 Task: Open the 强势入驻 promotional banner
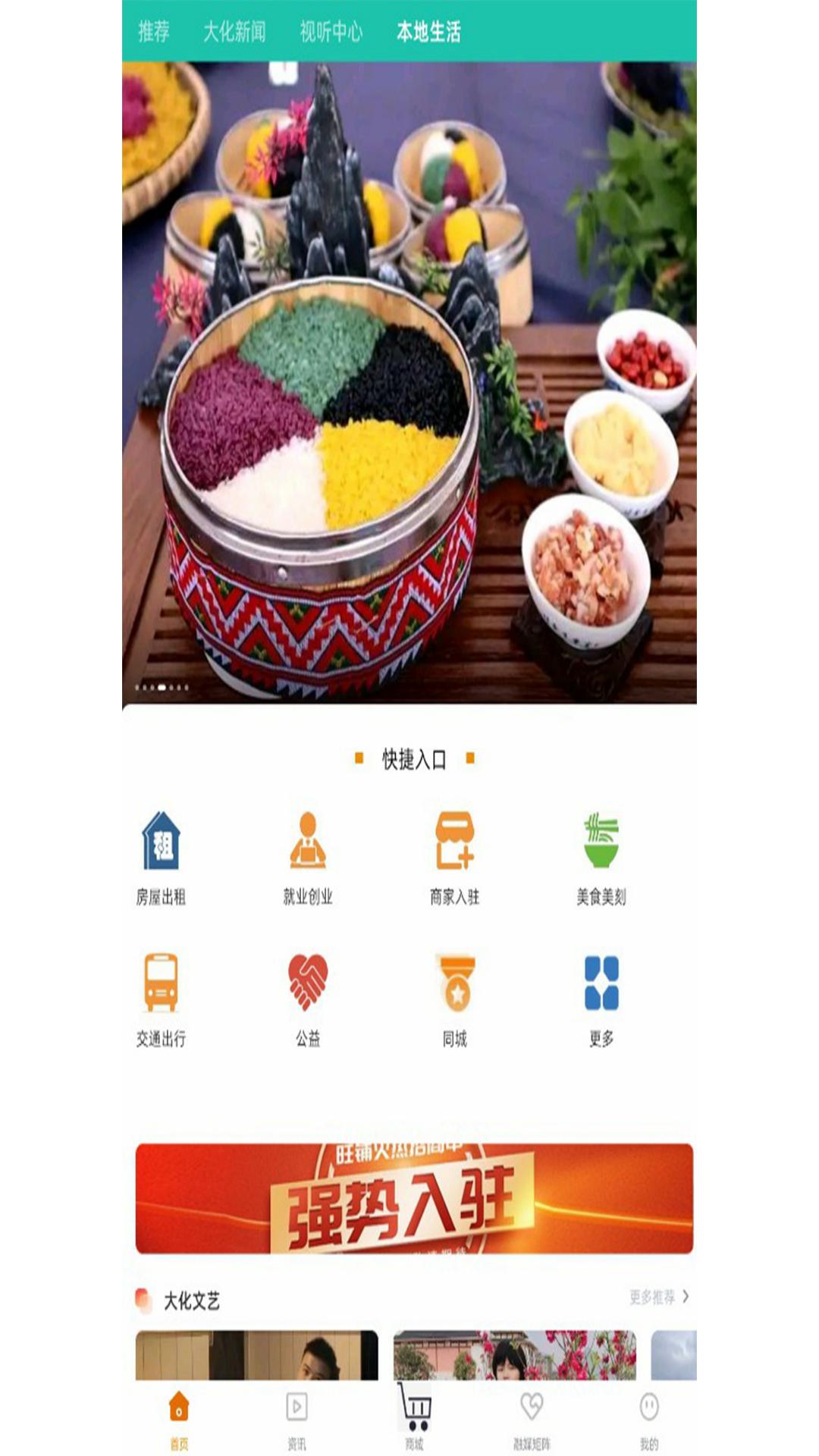pos(414,1198)
